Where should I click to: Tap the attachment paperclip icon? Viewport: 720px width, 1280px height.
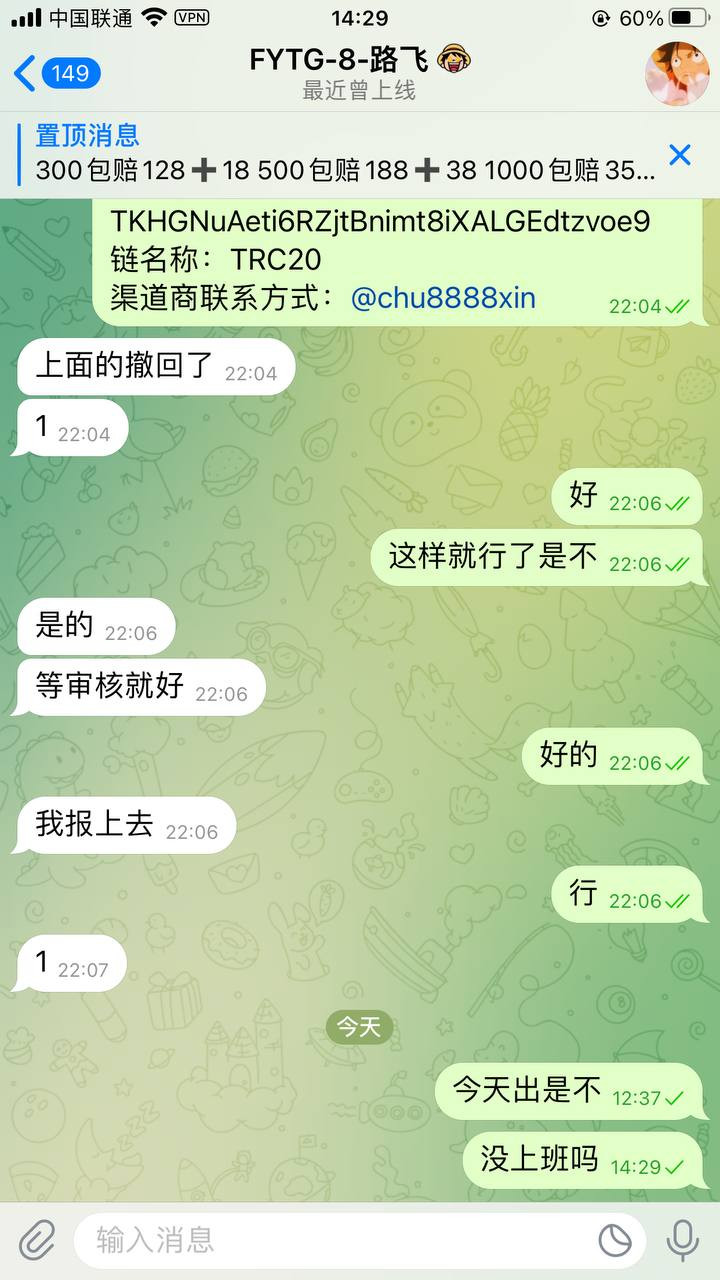pos(37,1241)
